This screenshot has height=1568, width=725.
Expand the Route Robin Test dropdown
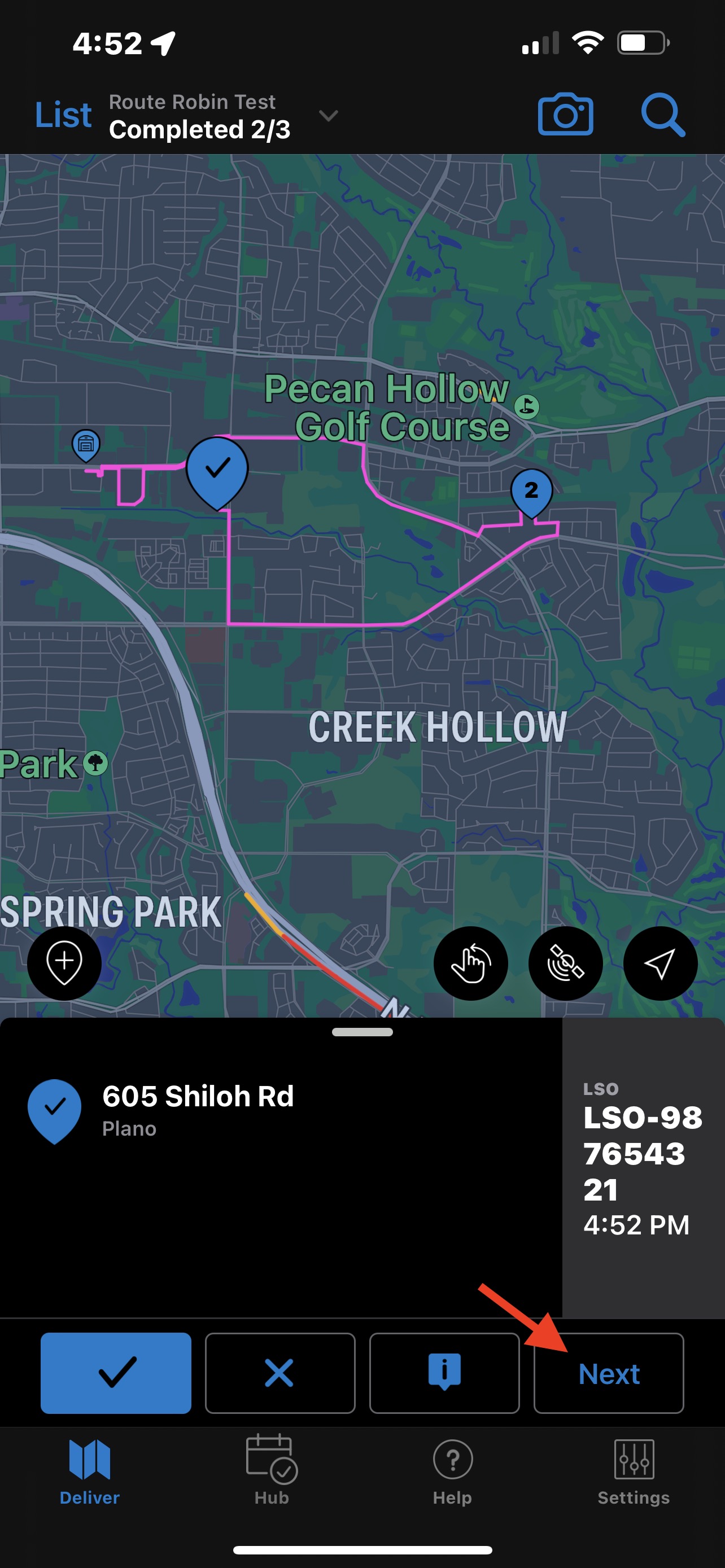[x=328, y=116]
